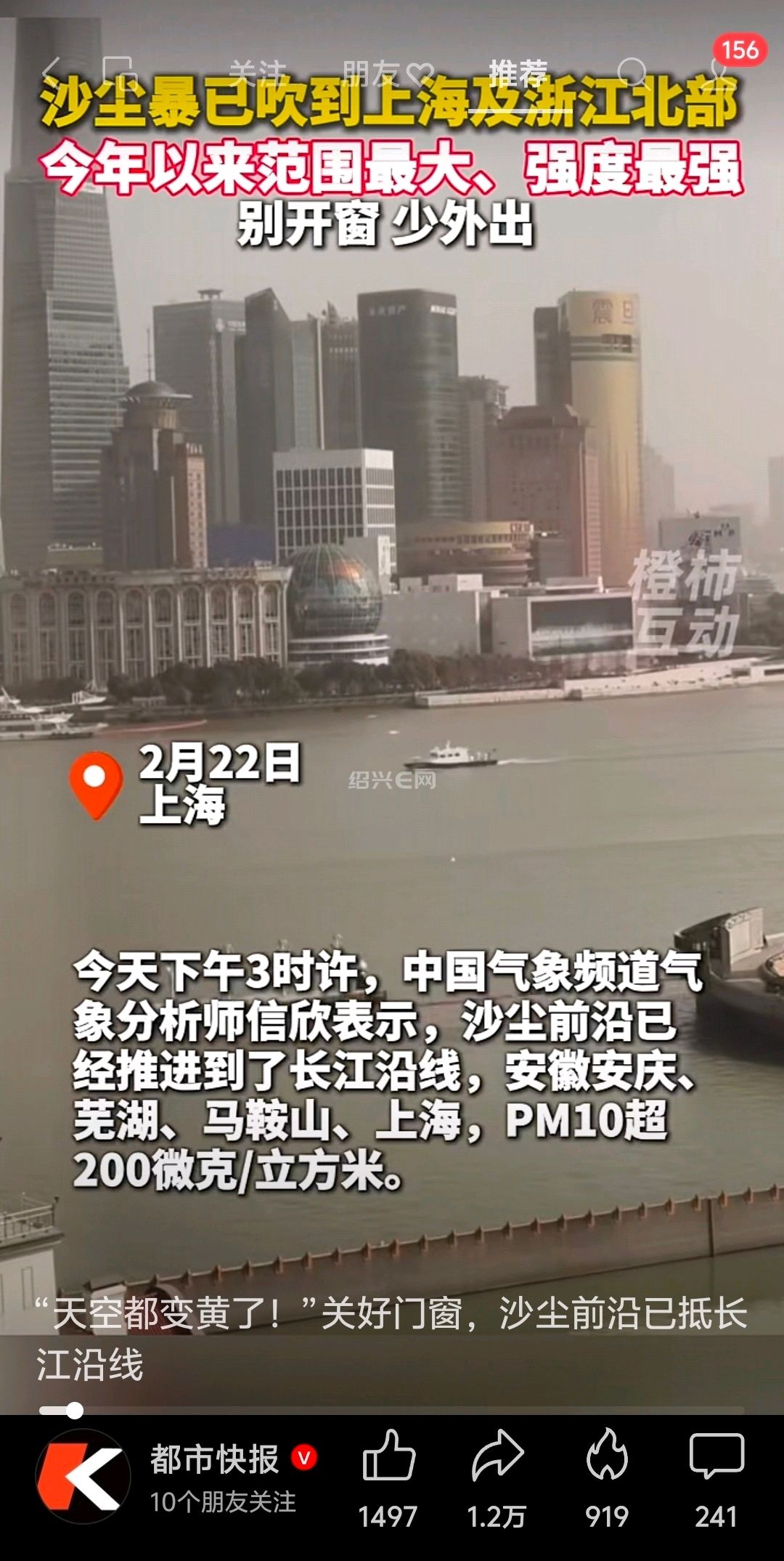Share this sandstorm video
This screenshot has height=1561, width=784.
(497, 1456)
